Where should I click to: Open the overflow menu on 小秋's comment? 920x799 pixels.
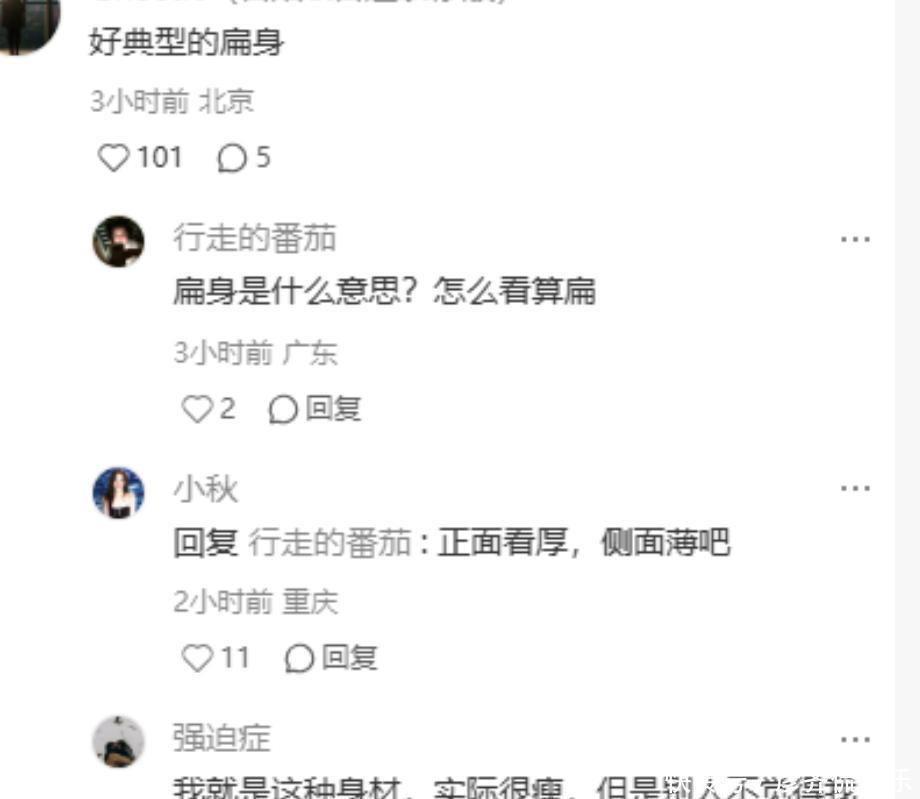tap(855, 488)
